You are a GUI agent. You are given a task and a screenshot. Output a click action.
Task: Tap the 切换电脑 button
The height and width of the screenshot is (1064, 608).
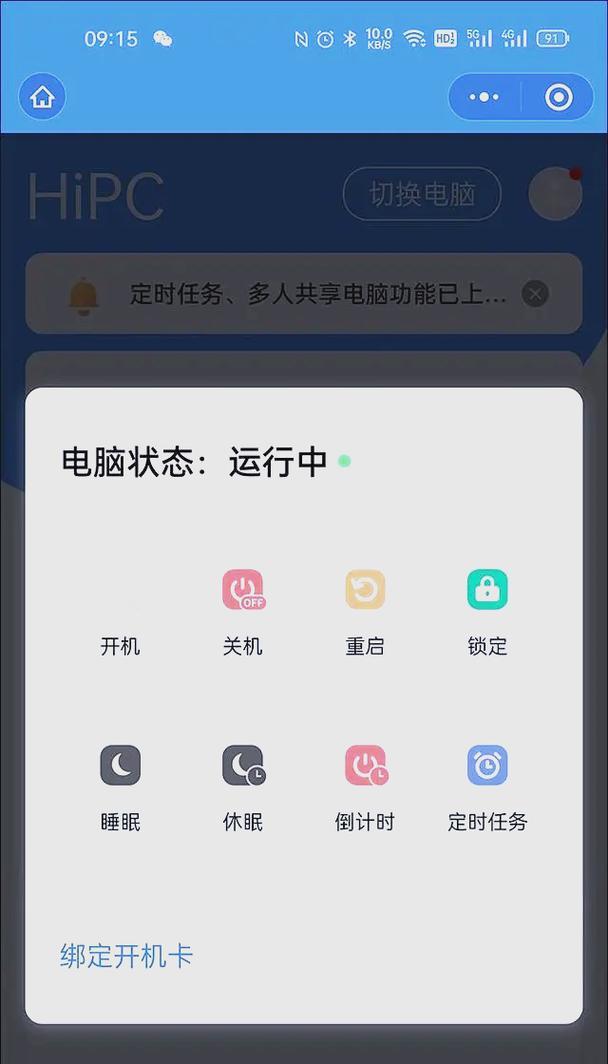pyautogui.click(x=422, y=194)
